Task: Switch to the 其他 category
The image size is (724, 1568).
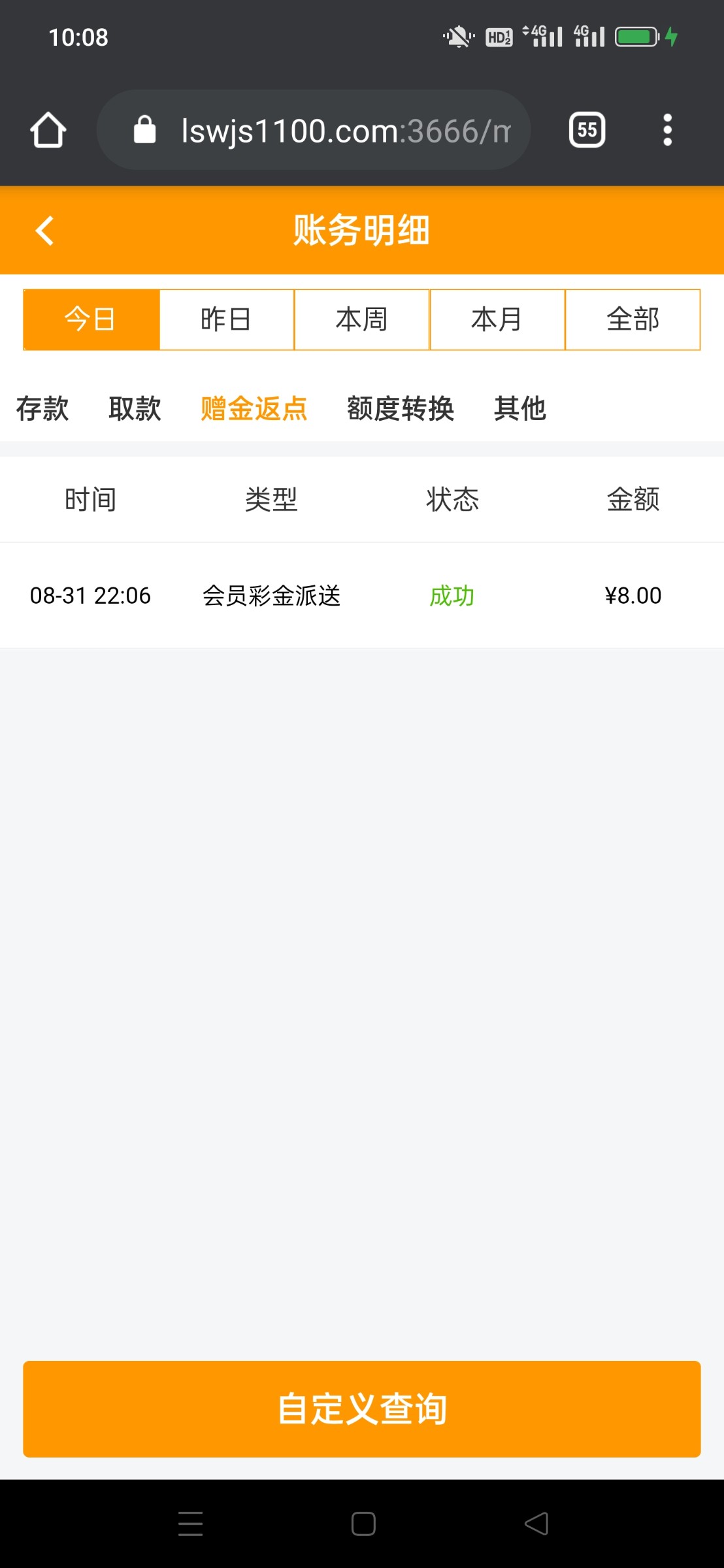Action: click(x=520, y=409)
